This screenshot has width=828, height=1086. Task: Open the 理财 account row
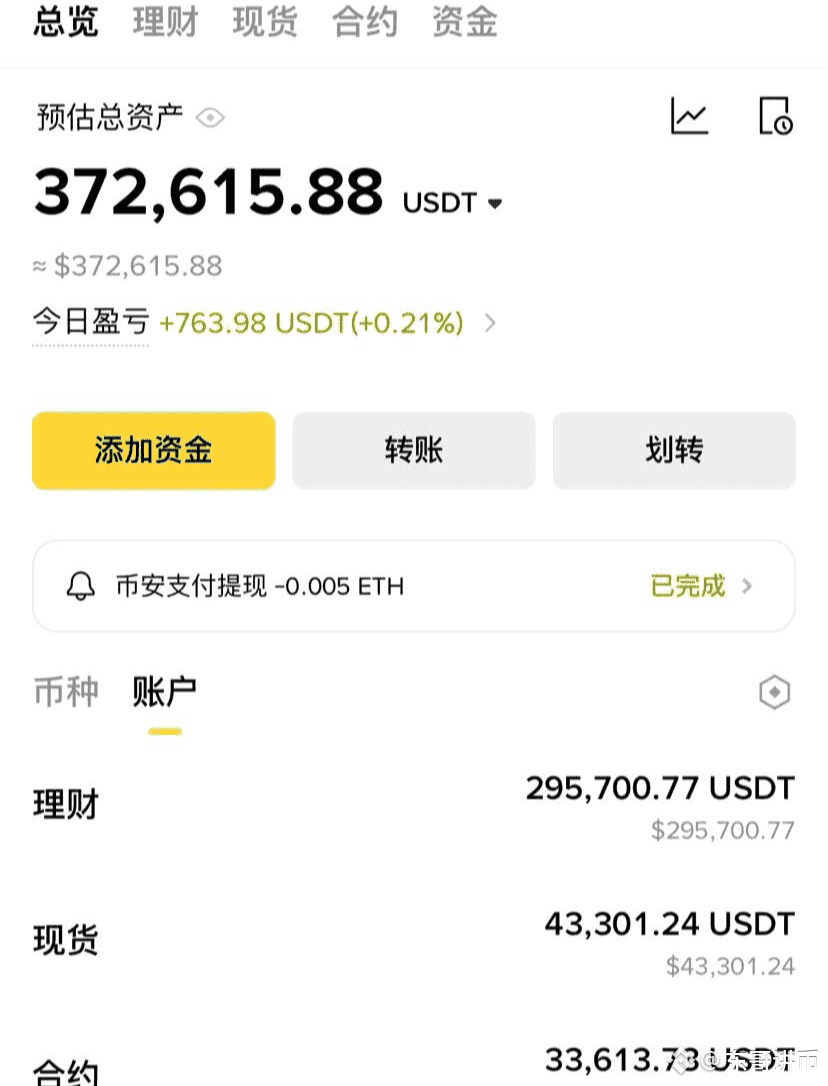click(x=414, y=806)
